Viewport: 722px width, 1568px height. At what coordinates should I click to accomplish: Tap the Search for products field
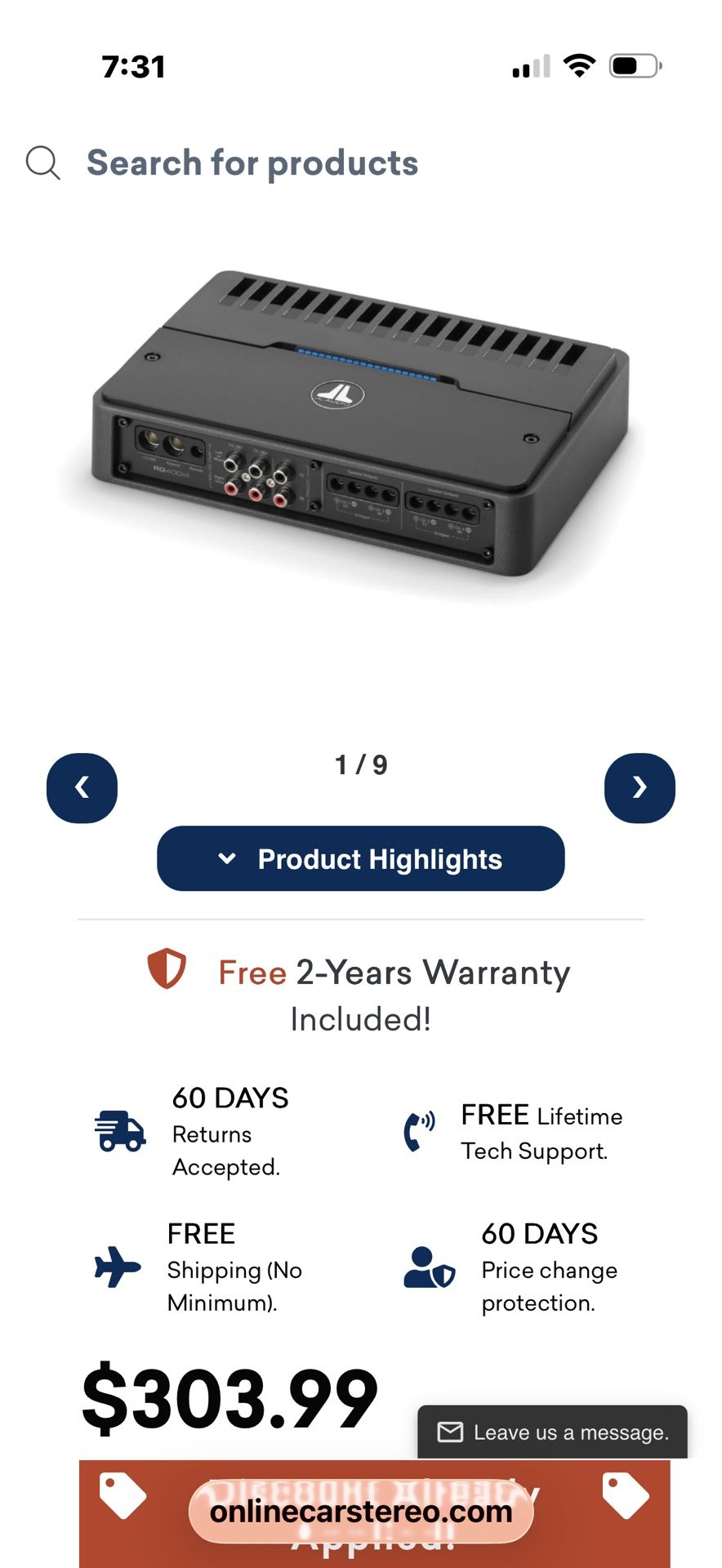coord(252,163)
